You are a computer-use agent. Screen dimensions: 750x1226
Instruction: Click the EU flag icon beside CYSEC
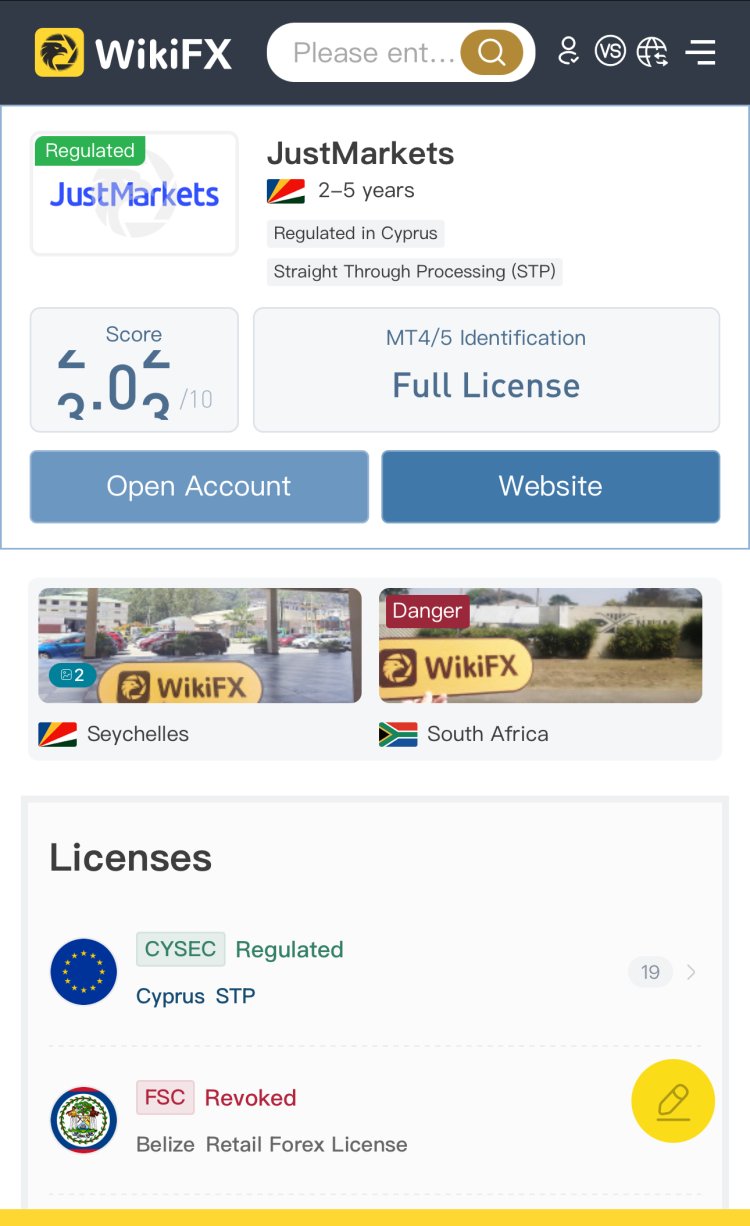click(83, 971)
